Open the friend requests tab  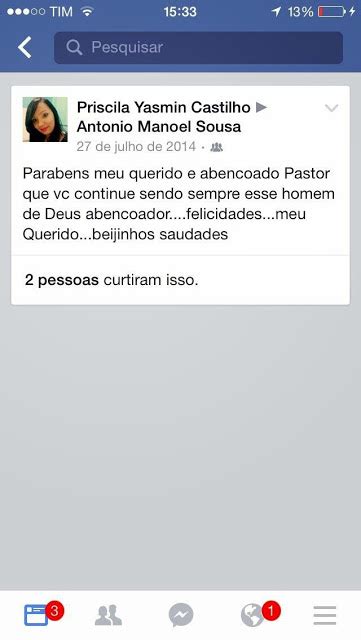click(x=108, y=615)
